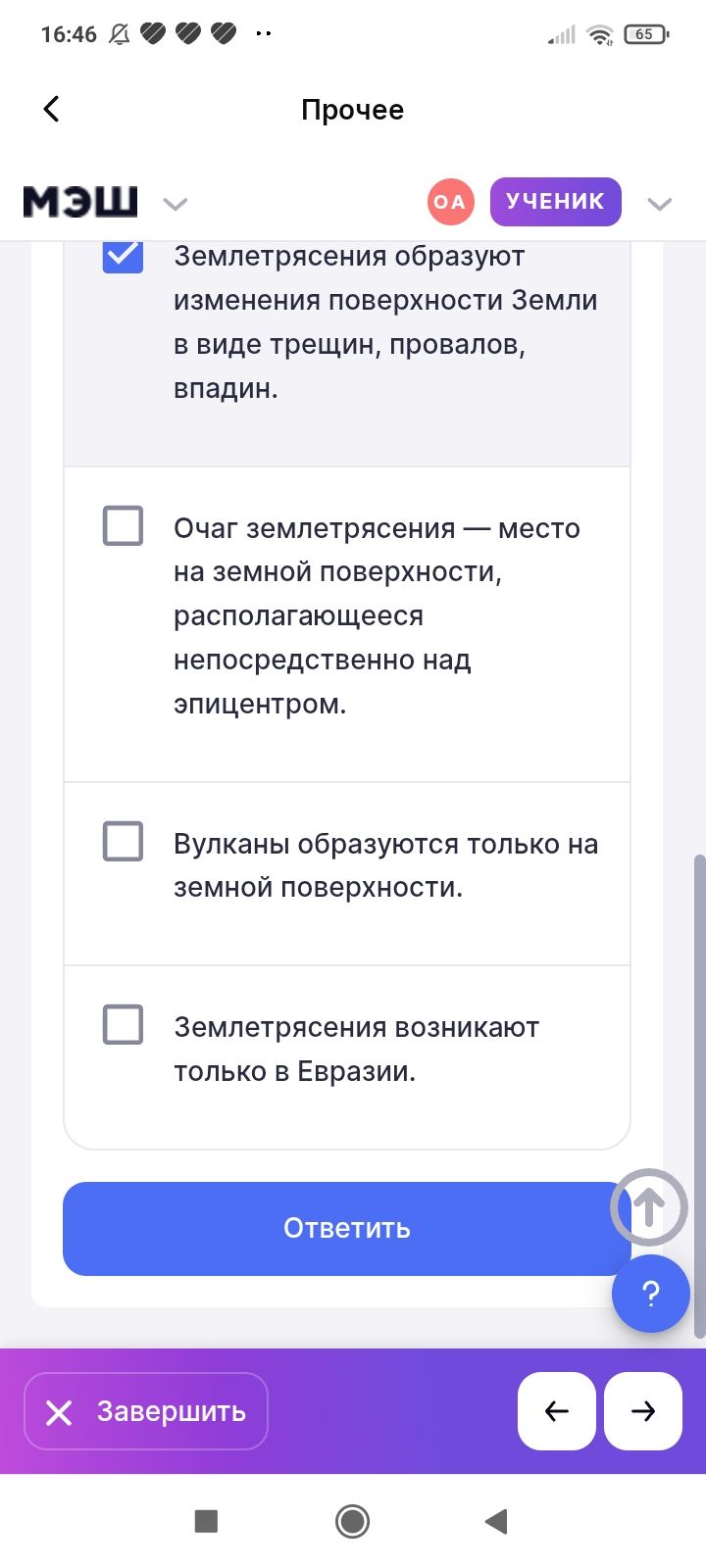Expand the chevron next to УЧЕНИК

coord(659,204)
